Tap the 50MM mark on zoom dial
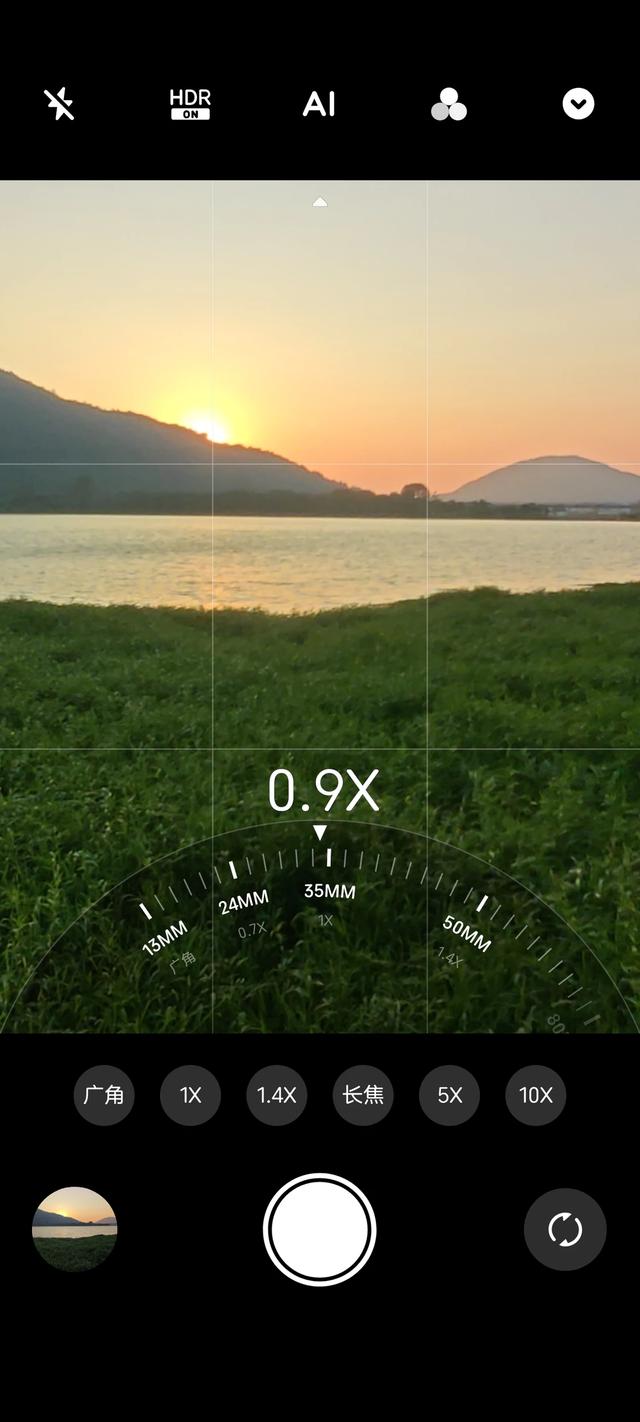 coord(467,933)
